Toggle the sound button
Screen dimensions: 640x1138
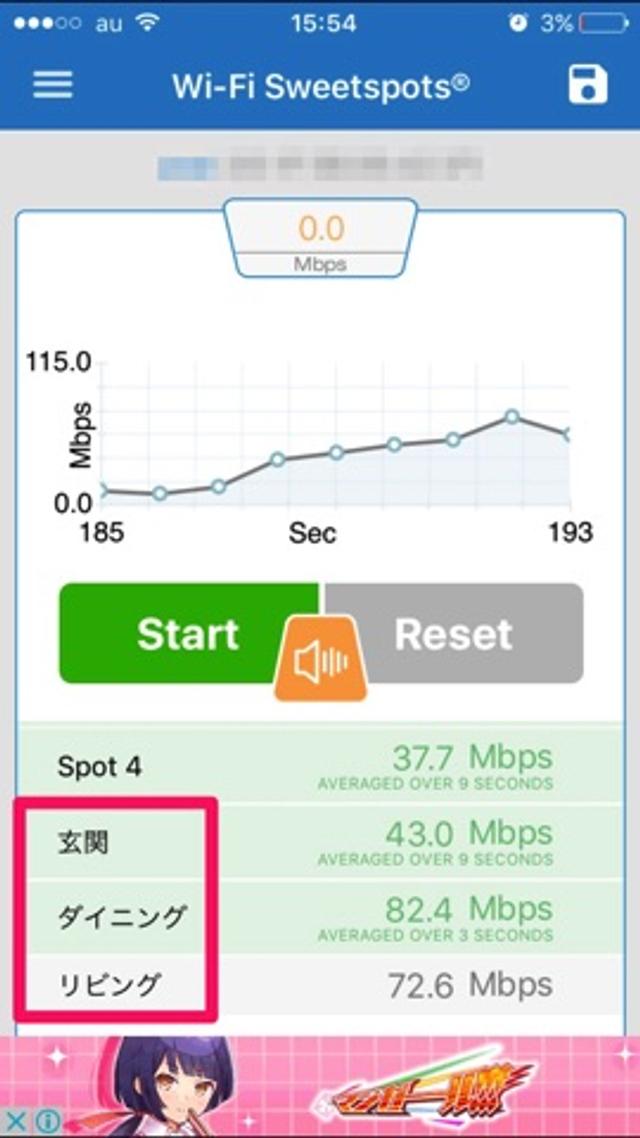click(x=321, y=661)
